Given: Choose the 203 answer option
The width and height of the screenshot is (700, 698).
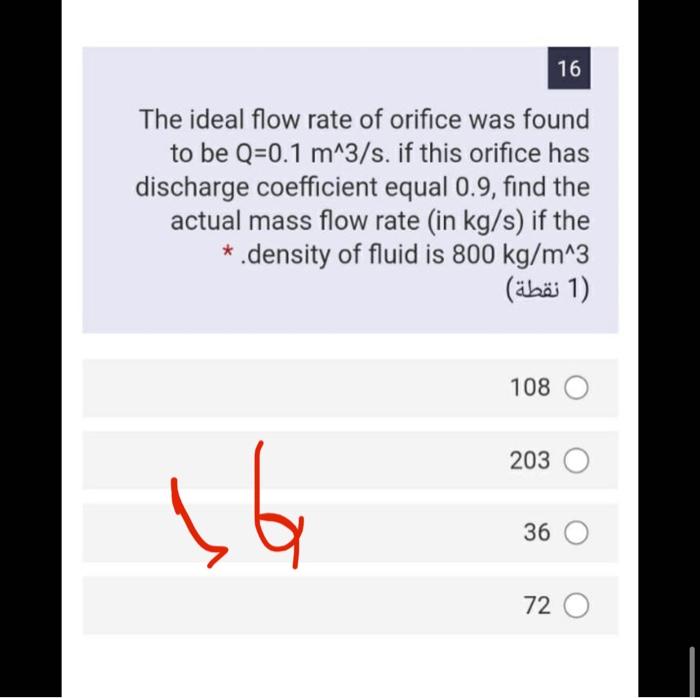Looking at the screenshot, I should click(577, 461).
